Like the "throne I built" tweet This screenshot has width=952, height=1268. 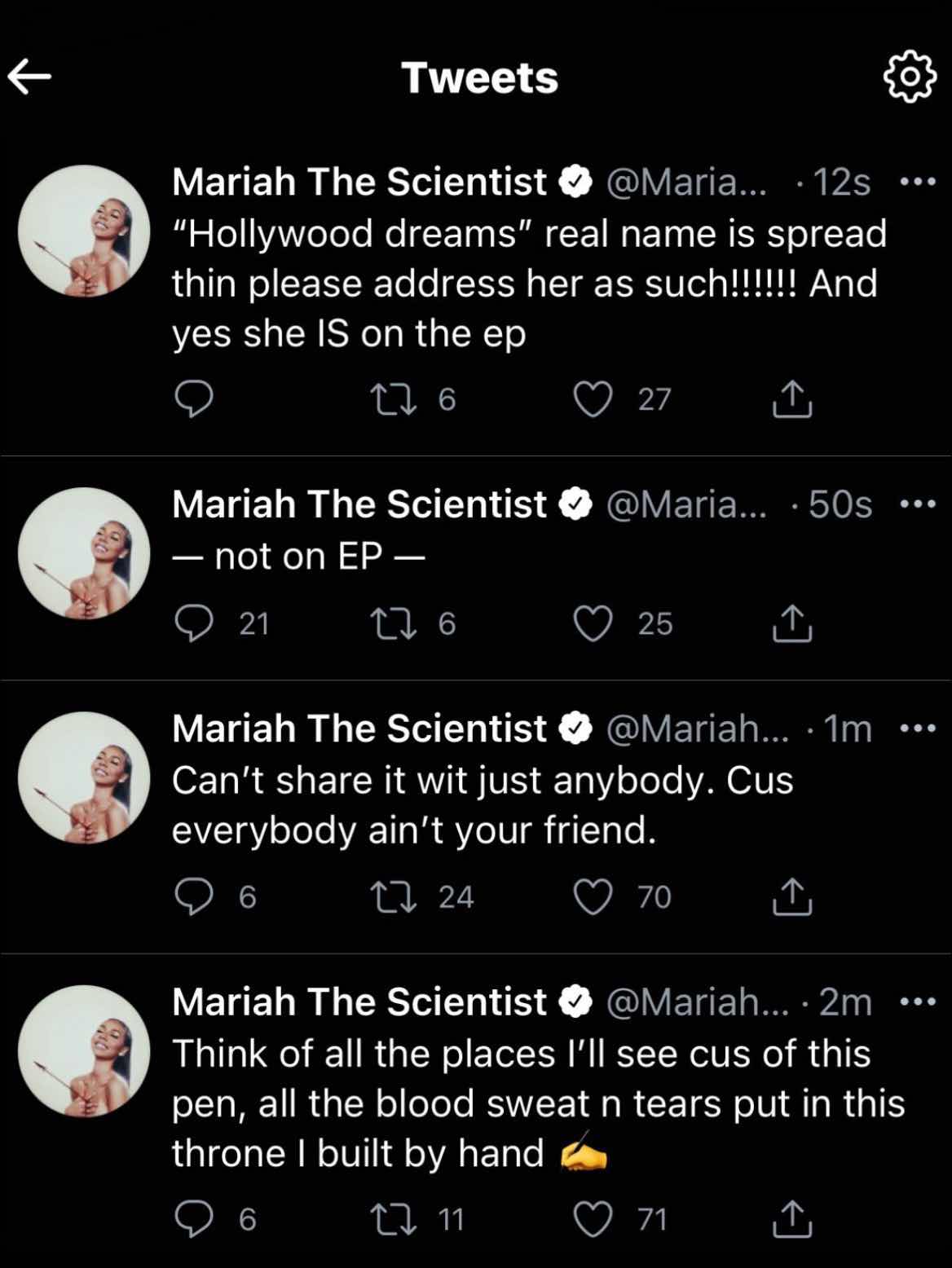[x=593, y=1220]
